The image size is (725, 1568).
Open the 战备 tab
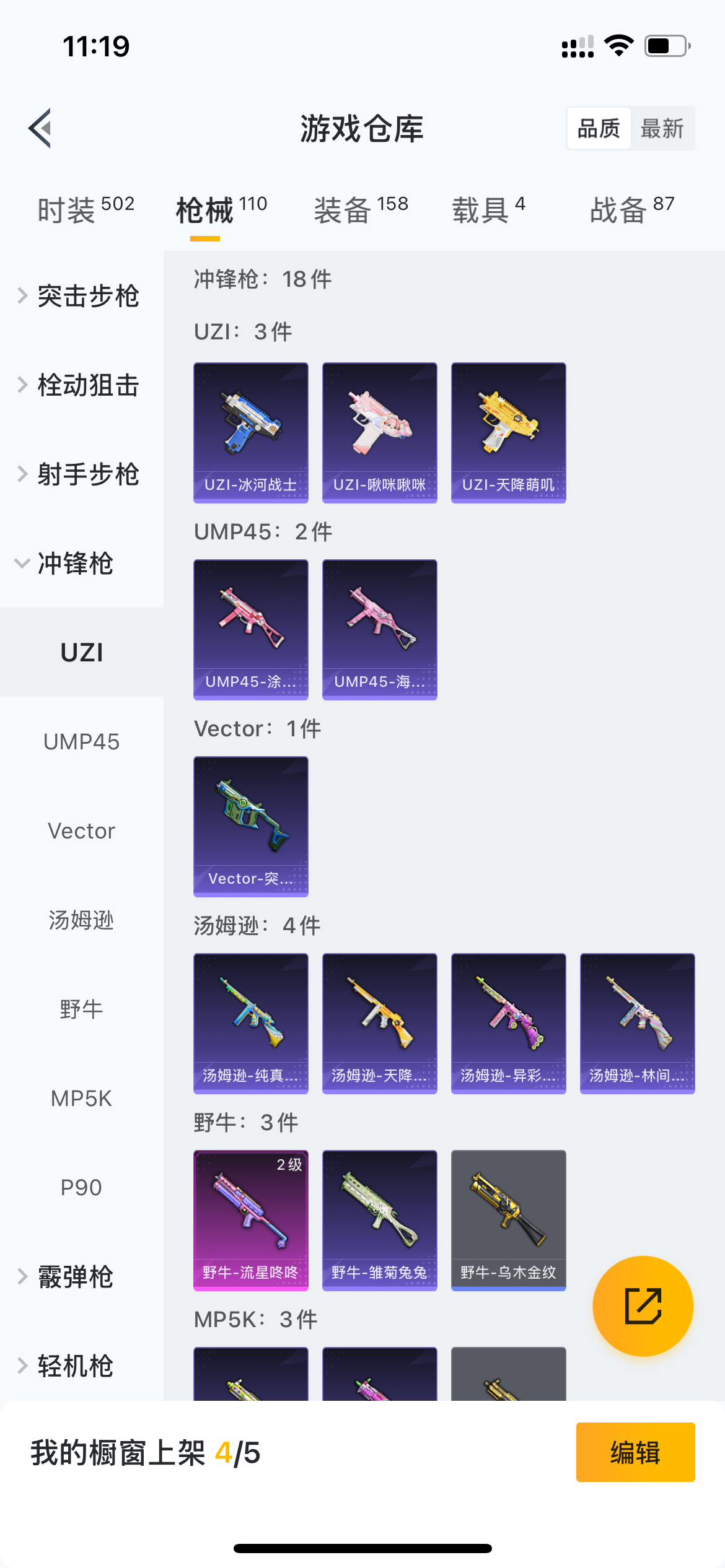(x=632, y=209)
